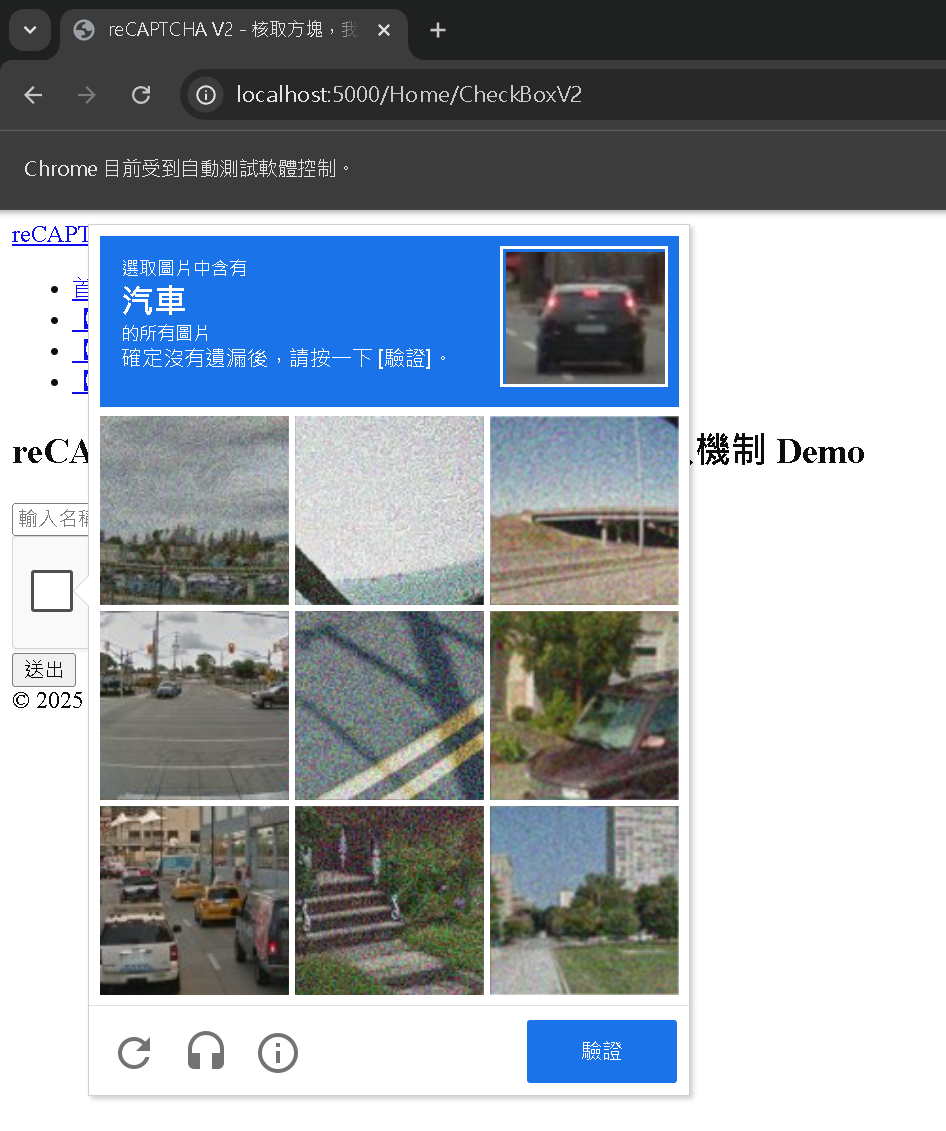The width and height of the screenshot is (946, 1131).
Task: Reload a new captcha challenge
Action: click(134, 1053)
